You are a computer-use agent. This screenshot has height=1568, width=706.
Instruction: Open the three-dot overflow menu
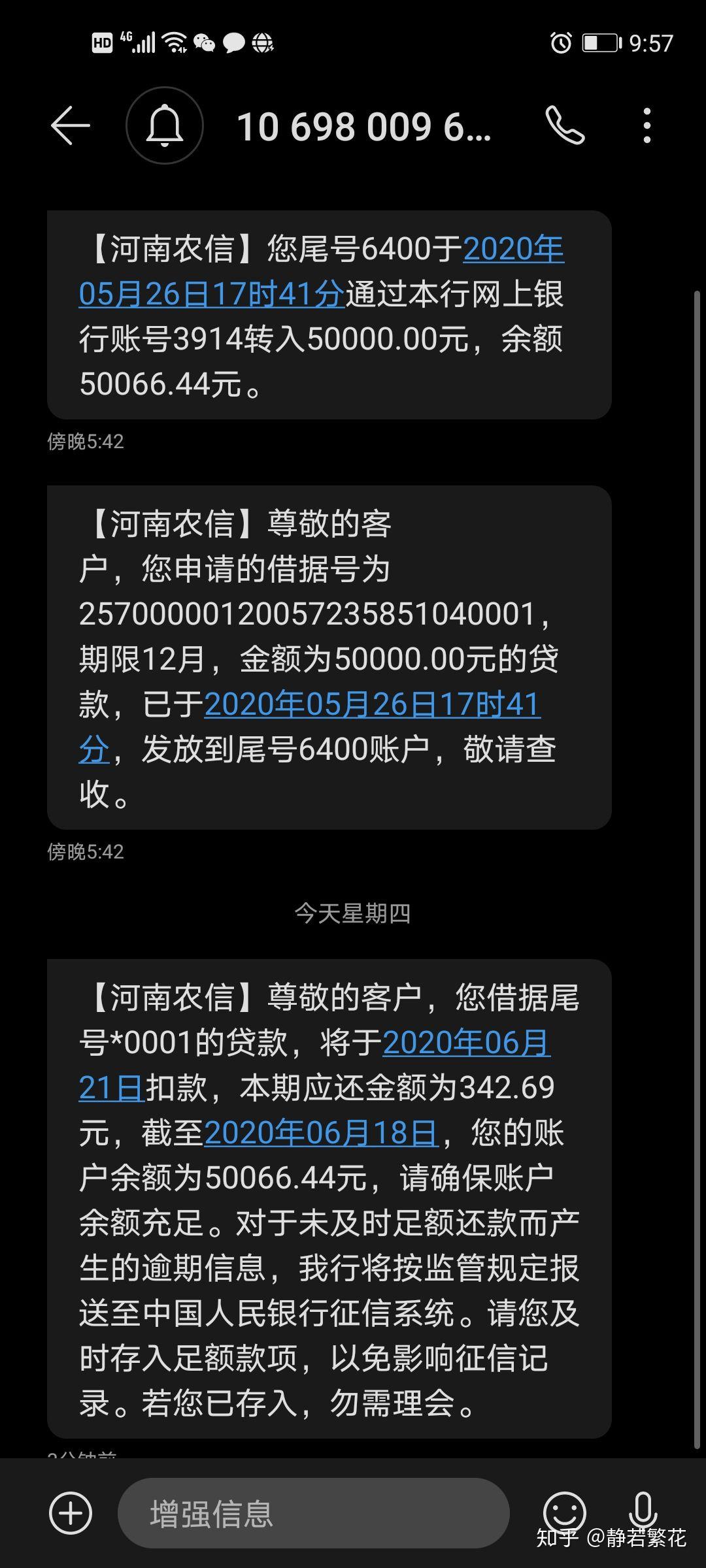(647, 124)
